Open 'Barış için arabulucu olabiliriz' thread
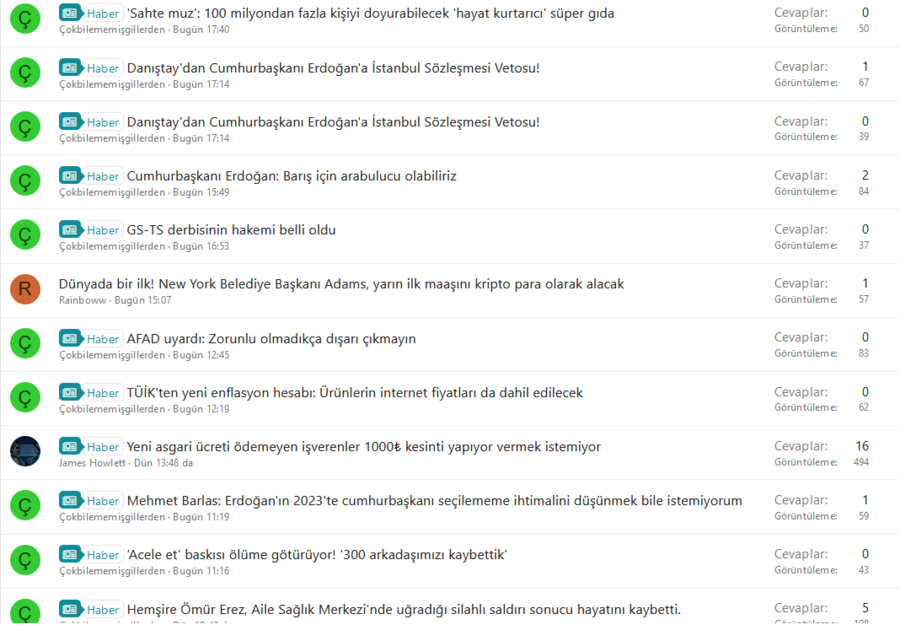The height and width of the screenshot is (630, 900). (291, 176)
